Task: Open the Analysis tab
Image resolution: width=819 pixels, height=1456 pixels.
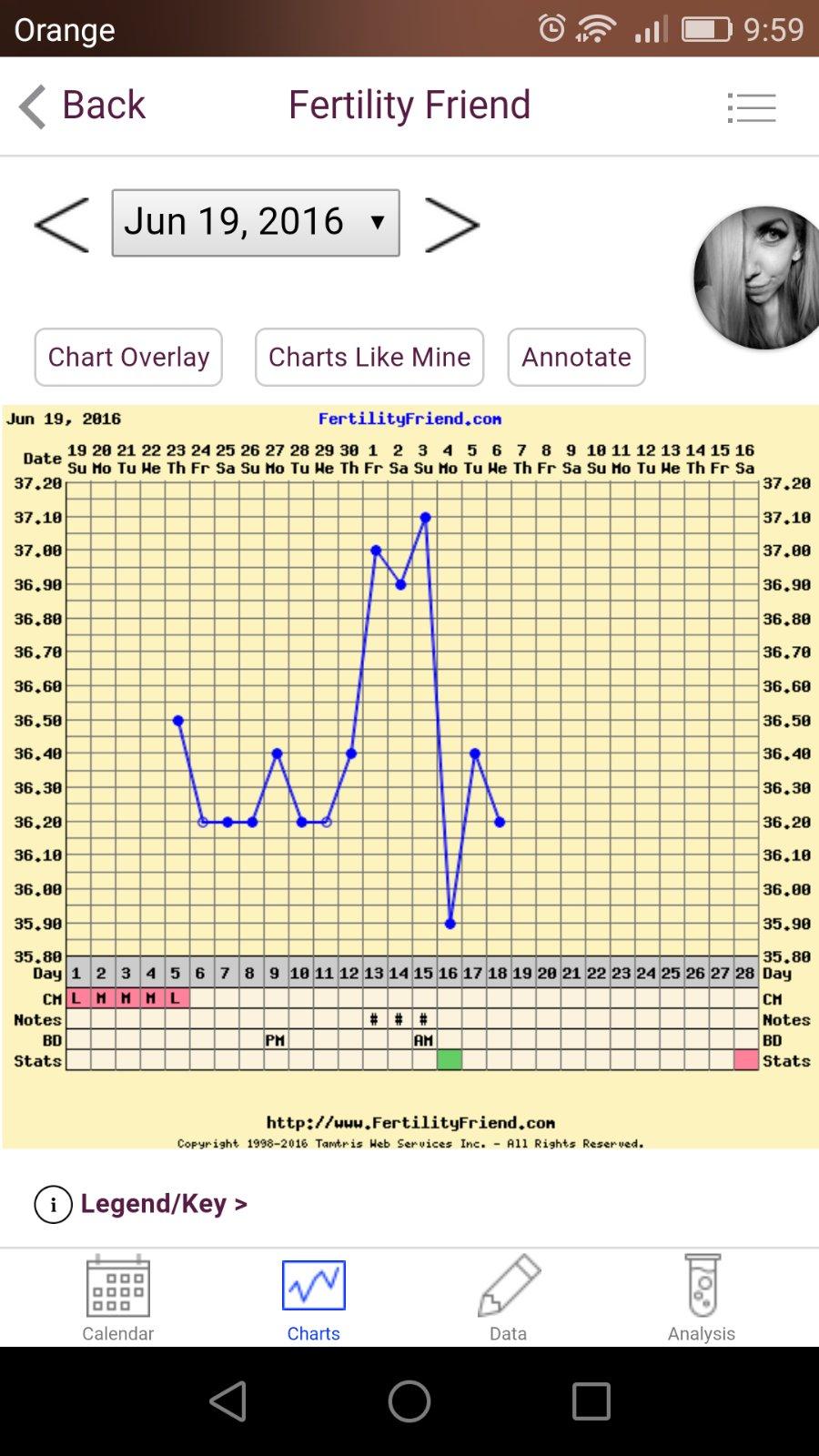Action: point(701,1298)
